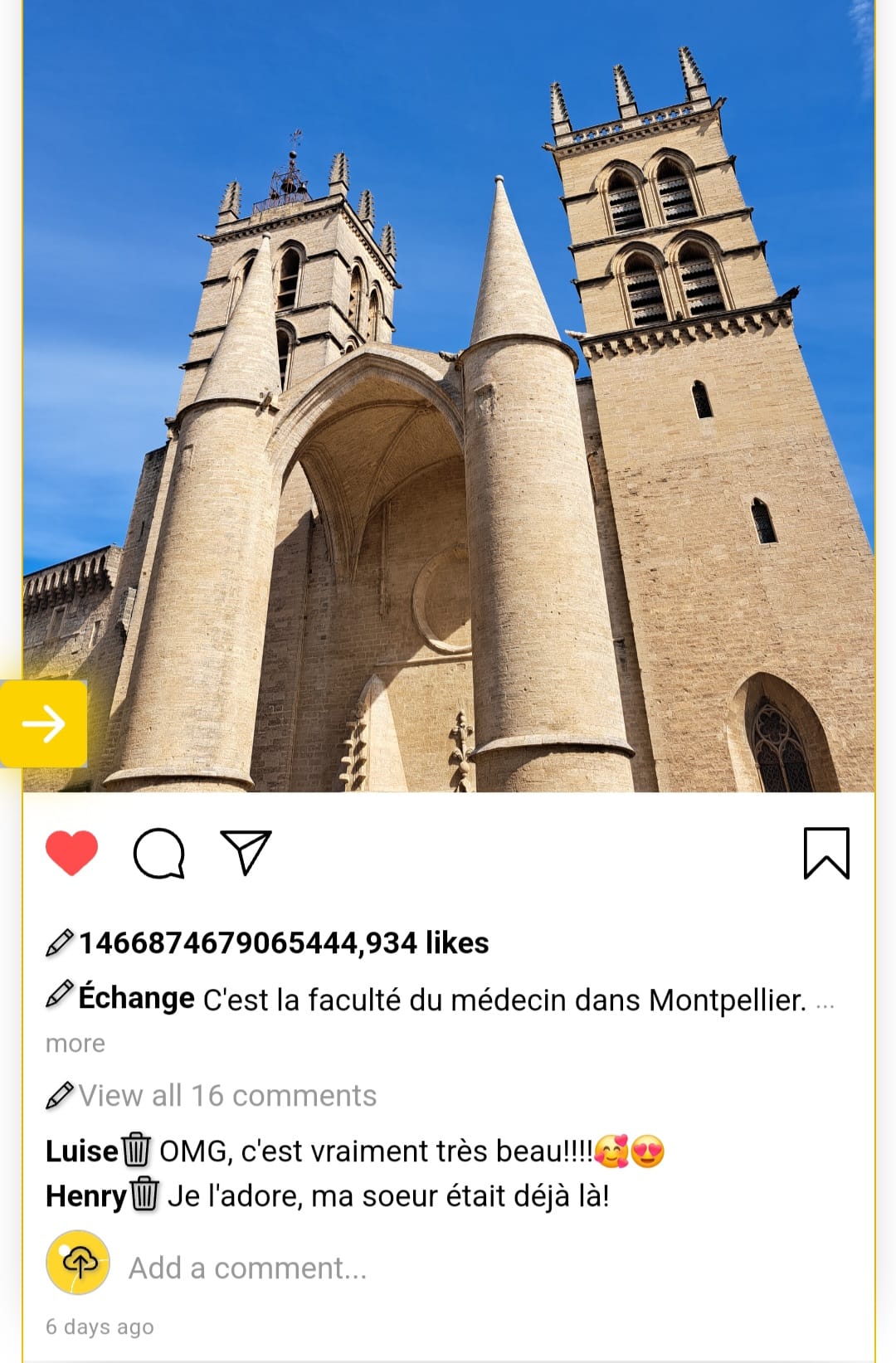
Task: Open the comment bubble icon
Action: pyautogui.click(x=158, y=853)
